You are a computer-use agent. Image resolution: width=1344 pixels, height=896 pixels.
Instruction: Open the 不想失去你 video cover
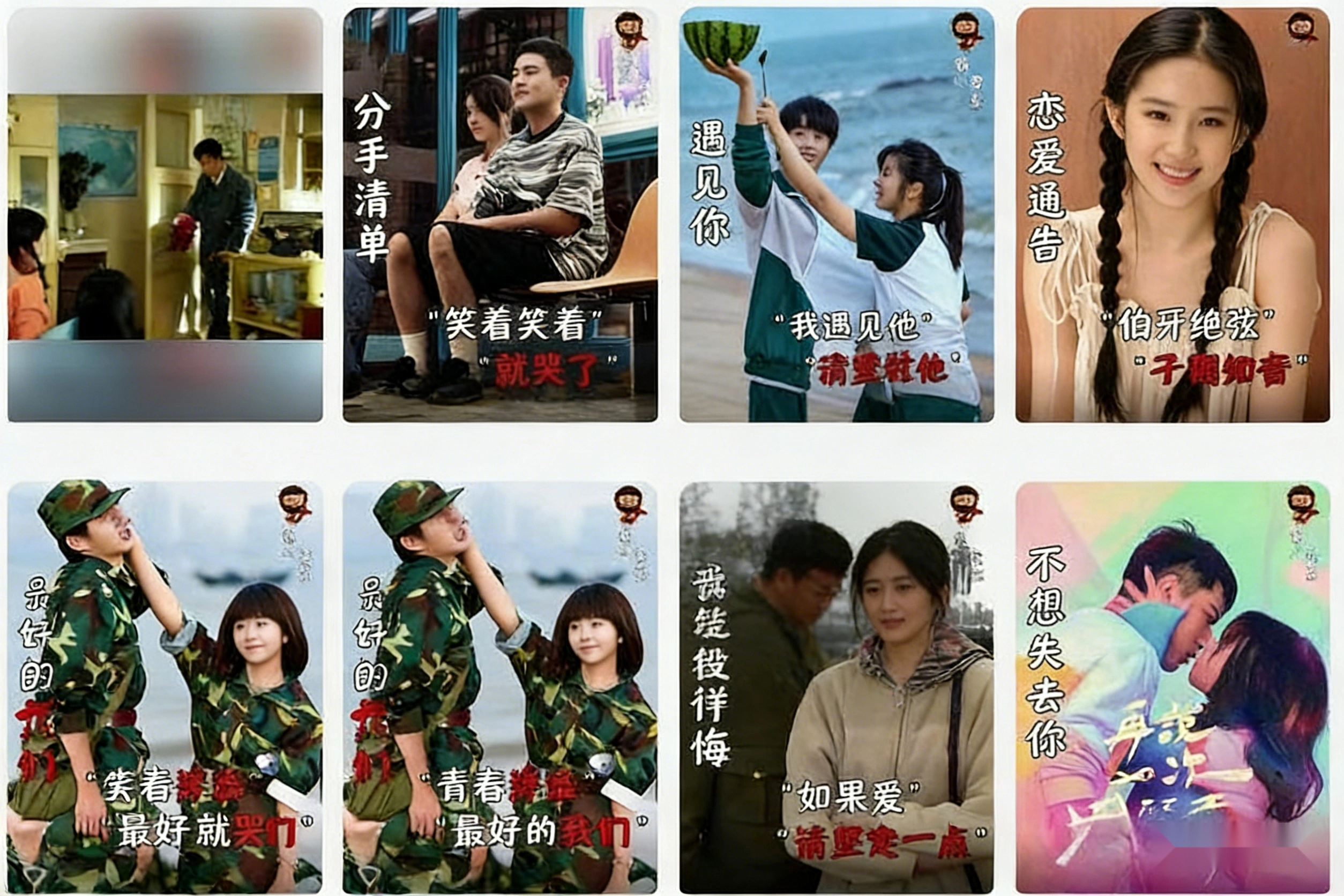[1173, 688]
